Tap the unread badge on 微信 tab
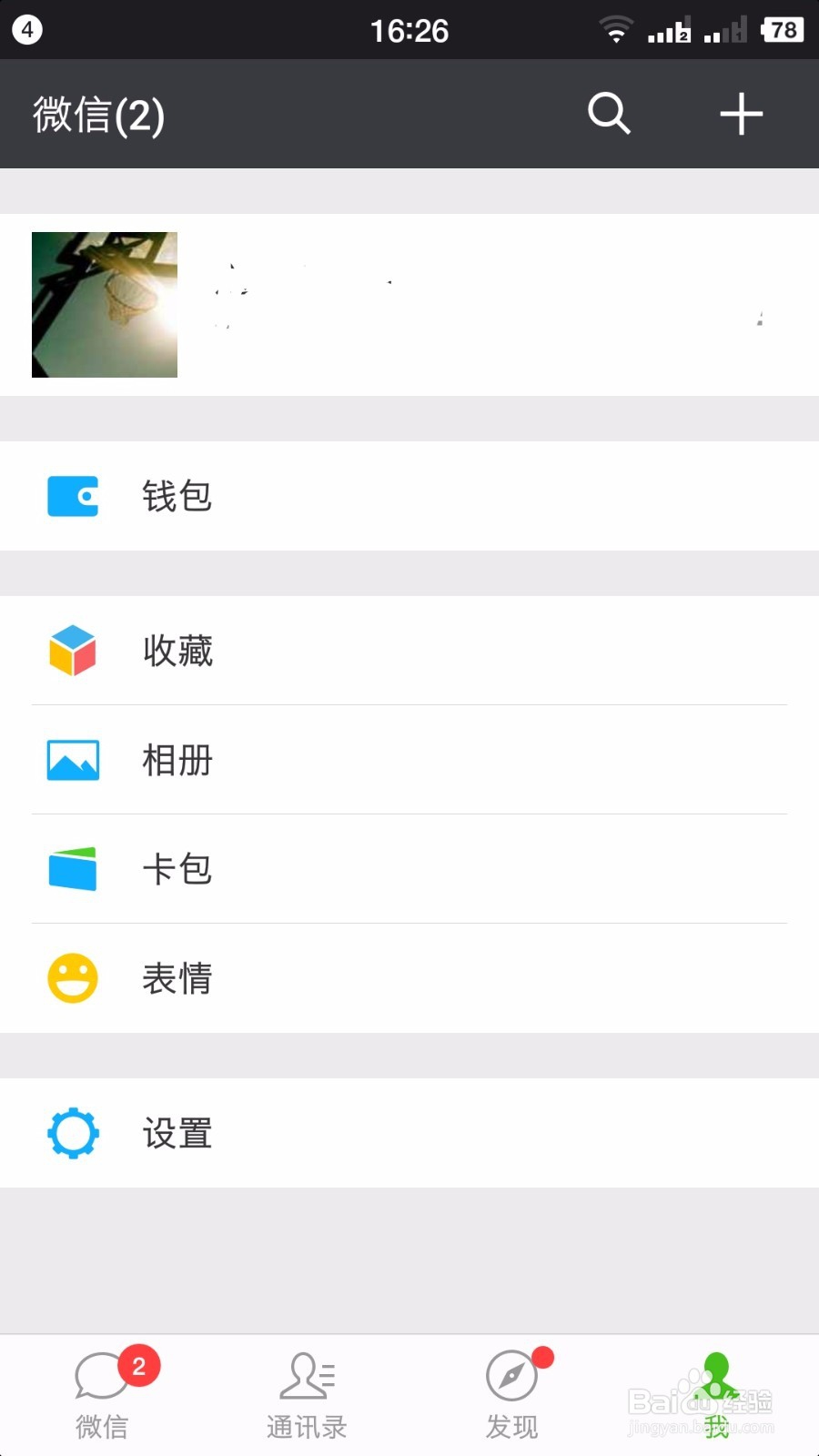This screenshot has width=819, height=1456. tap(138, 1363)
